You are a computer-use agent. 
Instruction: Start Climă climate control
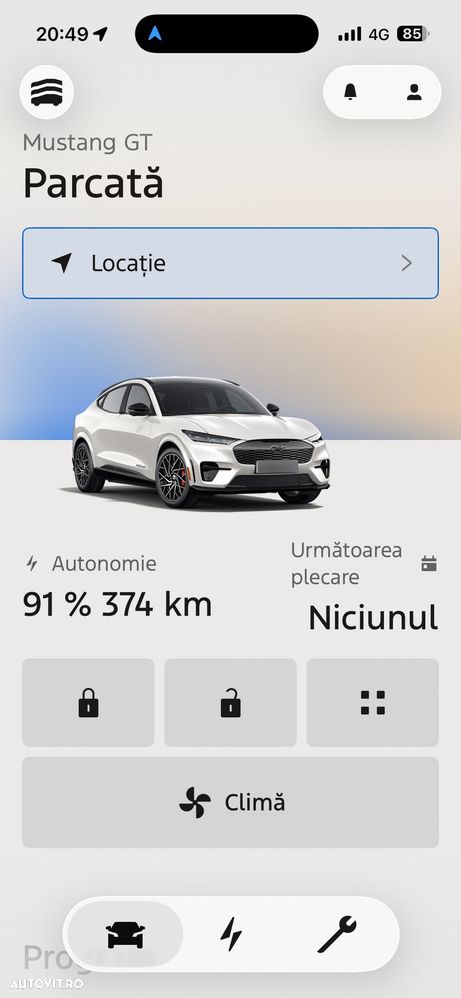[x=230, y=802]
